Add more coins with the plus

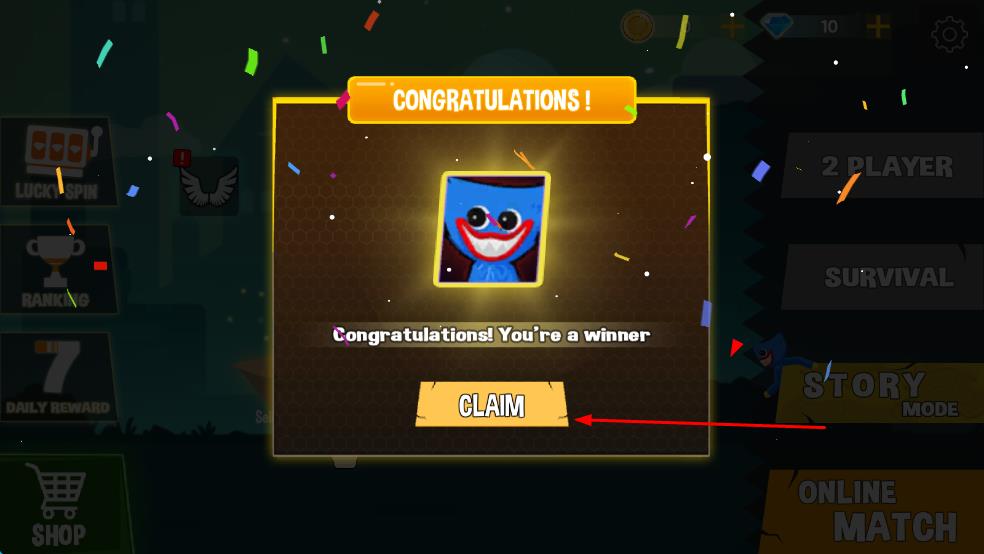click(731, 27)
